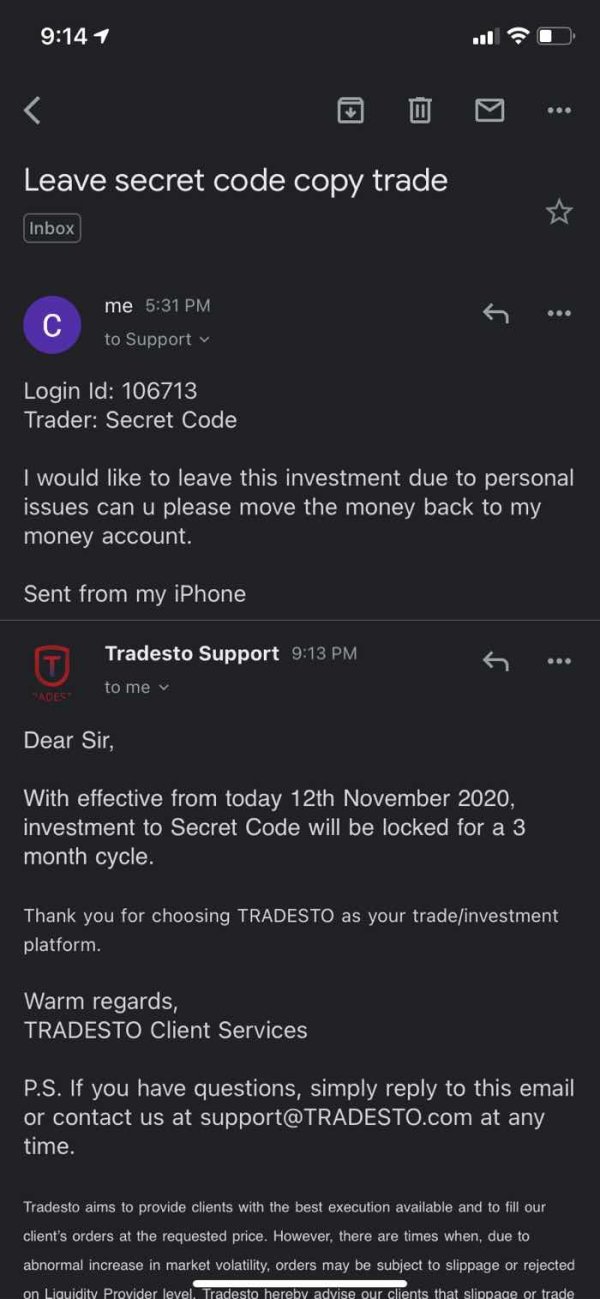Screen dimensions: 600x1299
Task: Tap the purple C sender avatar
Action: tap(52, 325)
